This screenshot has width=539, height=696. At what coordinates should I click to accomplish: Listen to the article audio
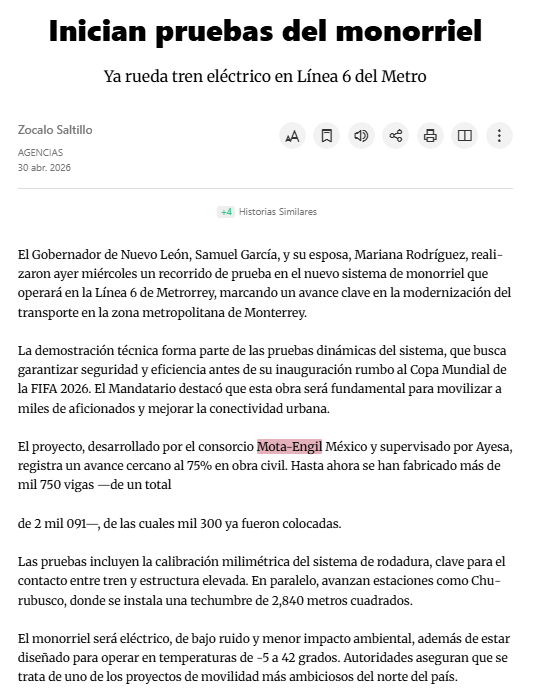(x=361, y=135)
